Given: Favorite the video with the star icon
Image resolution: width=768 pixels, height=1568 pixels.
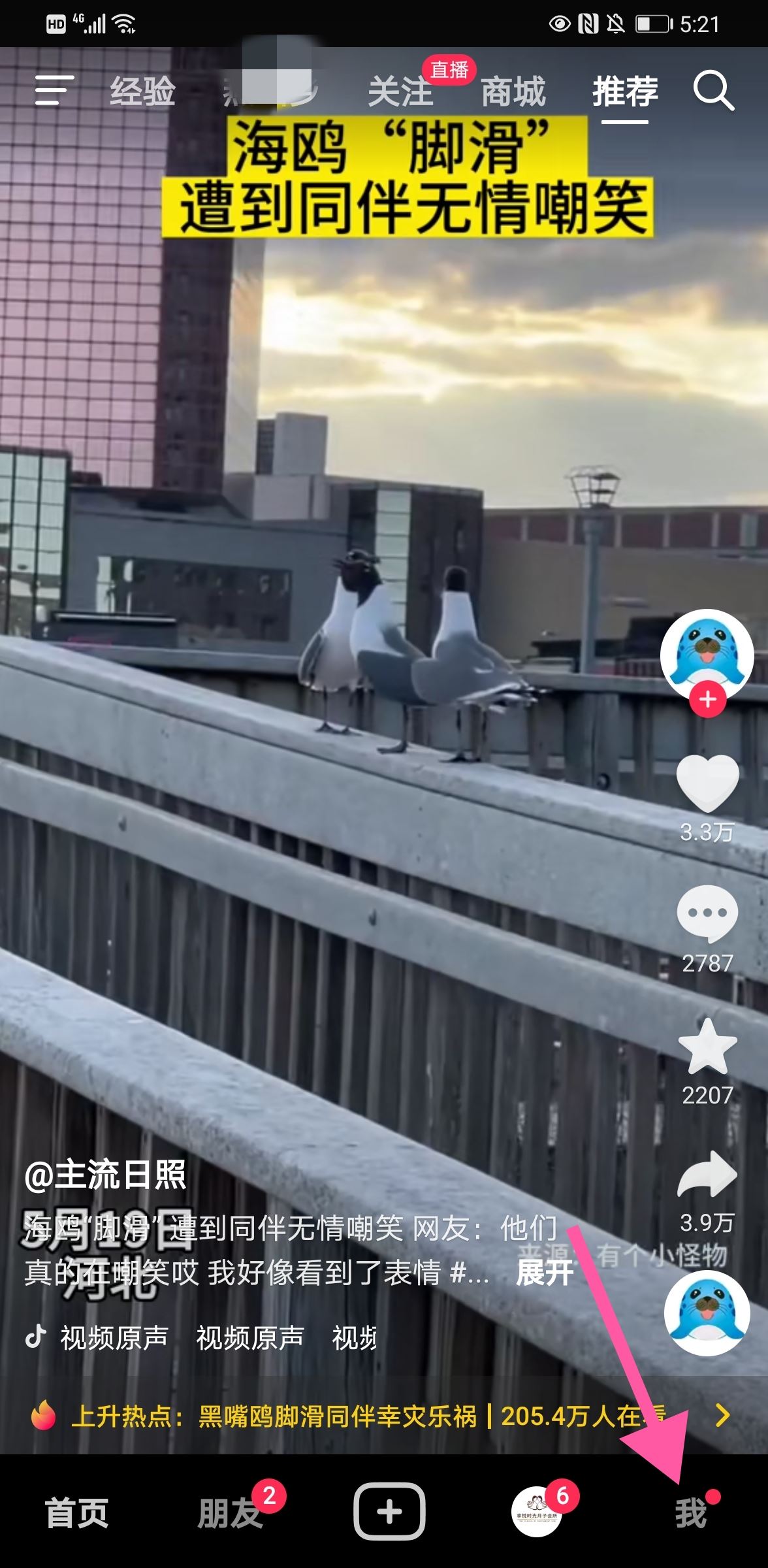Looking at the screenshot, I should tap(707, 1047).
